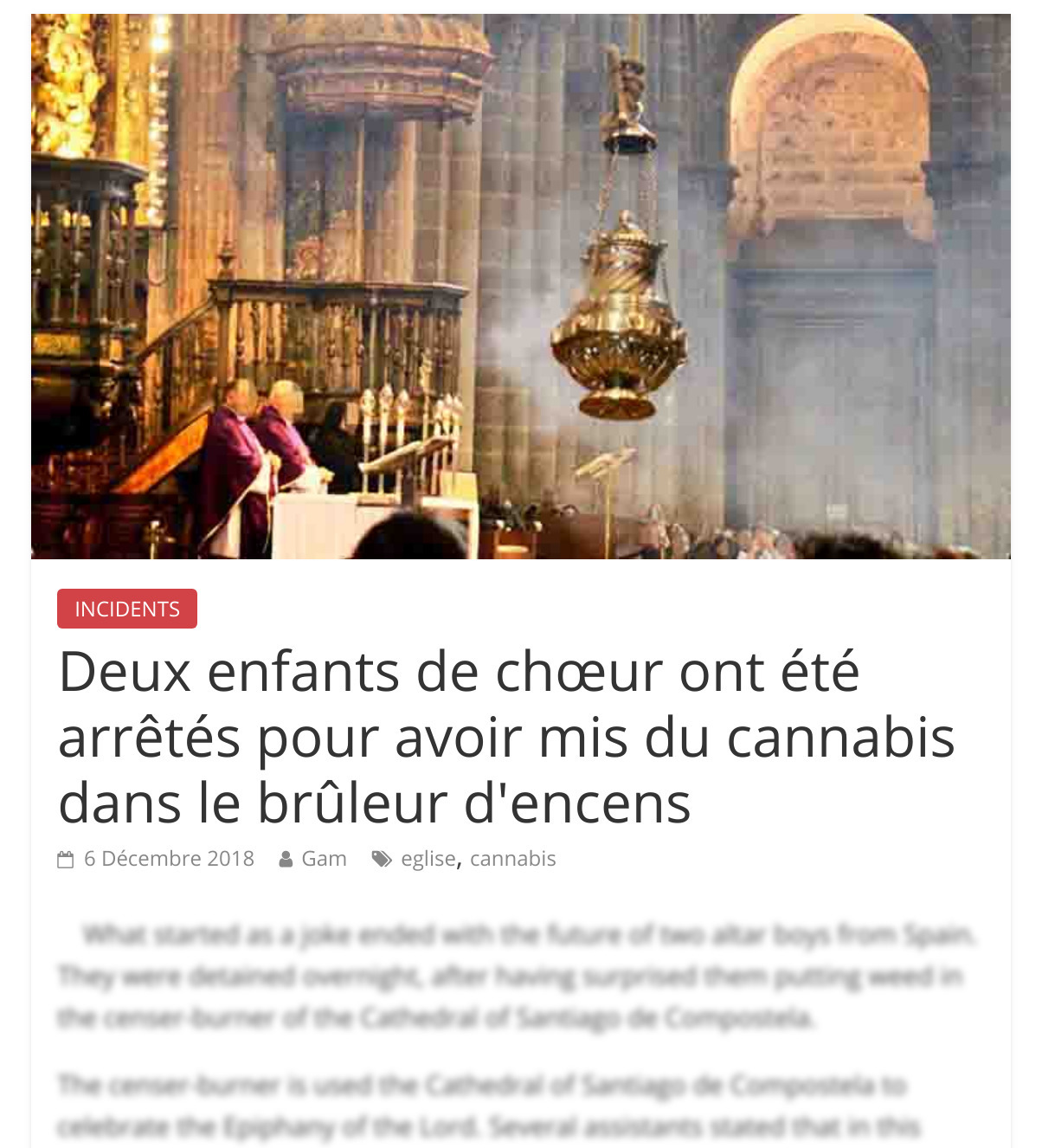
Task: Open posts dated 6 Décembre 2018
Action: click(x=169, y=859)
